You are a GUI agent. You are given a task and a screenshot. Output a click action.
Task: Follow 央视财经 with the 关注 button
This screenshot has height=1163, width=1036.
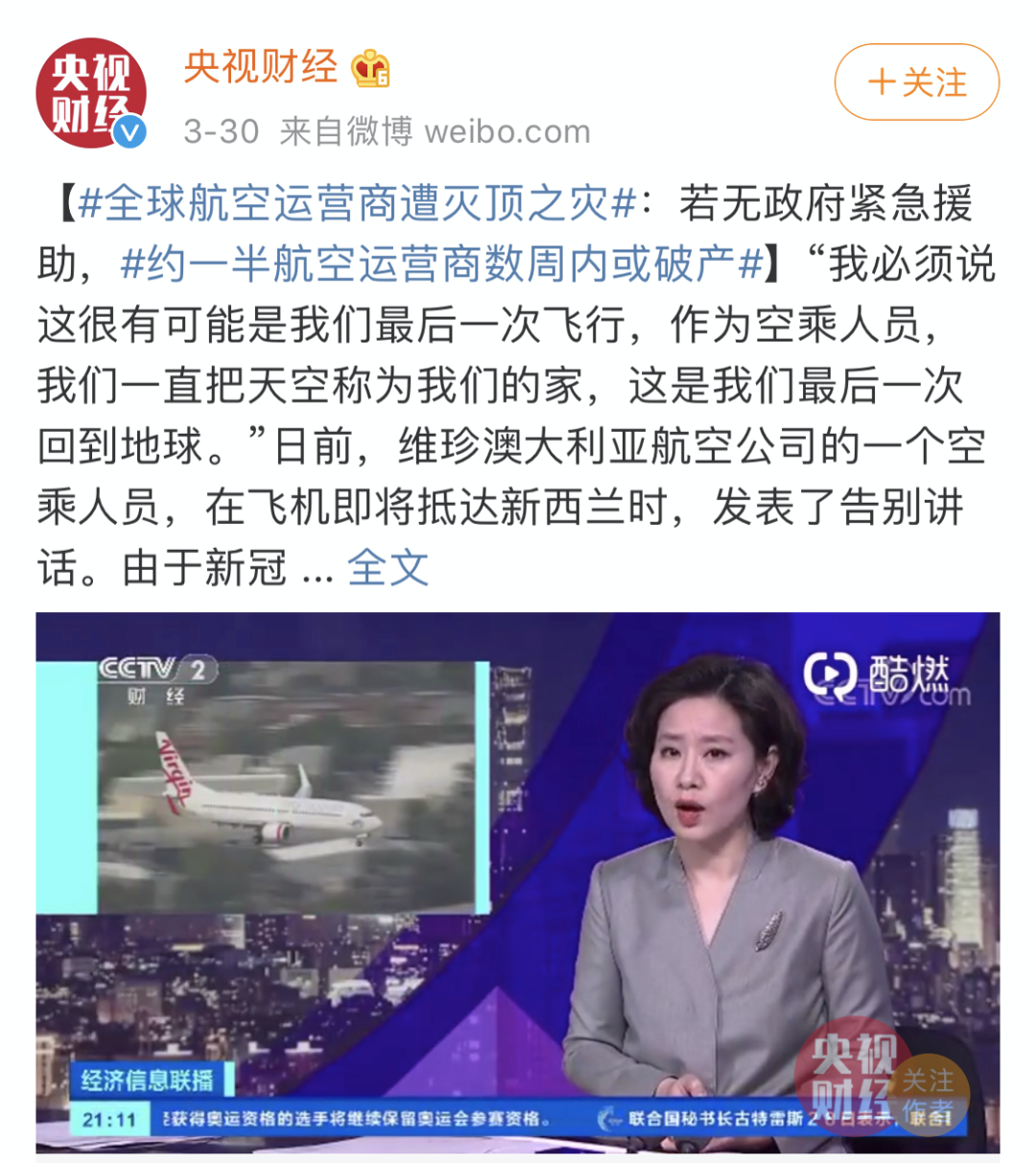point(916,83)
